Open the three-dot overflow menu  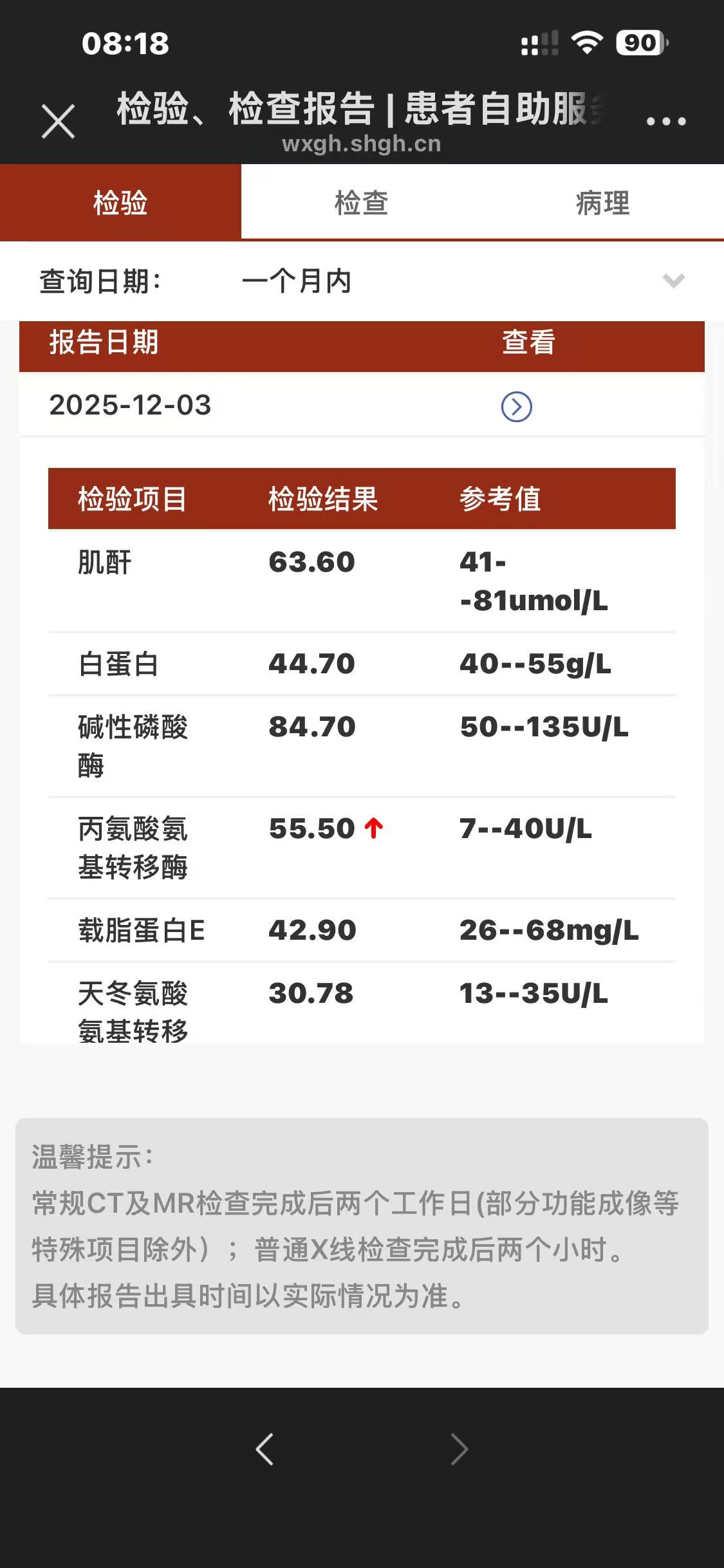pos(666,121)
